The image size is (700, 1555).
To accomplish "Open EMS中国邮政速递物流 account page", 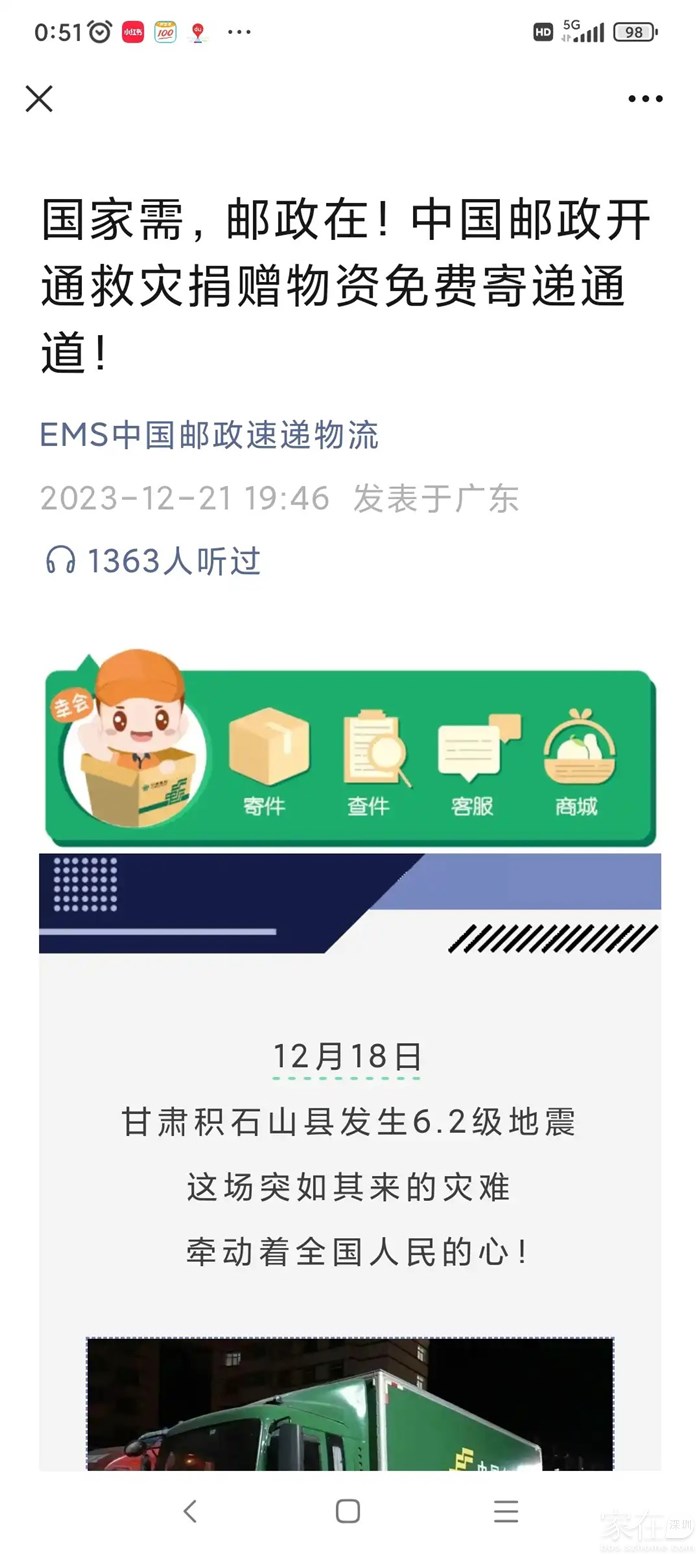I will point(209,436).
